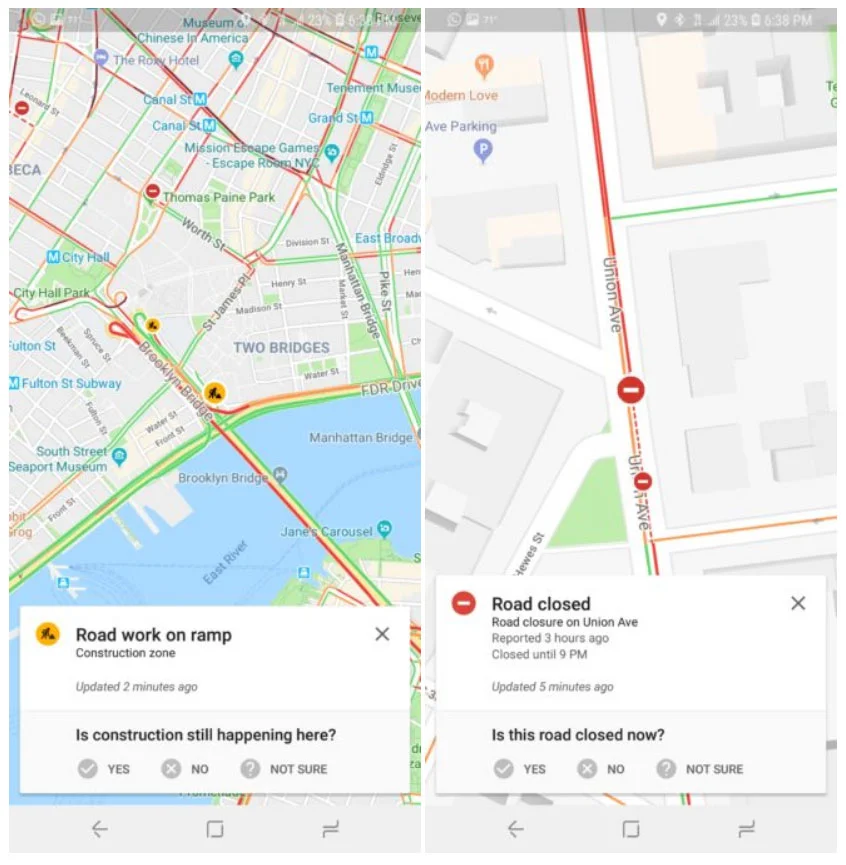Choose NOT SURE for the construction question
The image size is (846, 865).
tap(284, 769)
